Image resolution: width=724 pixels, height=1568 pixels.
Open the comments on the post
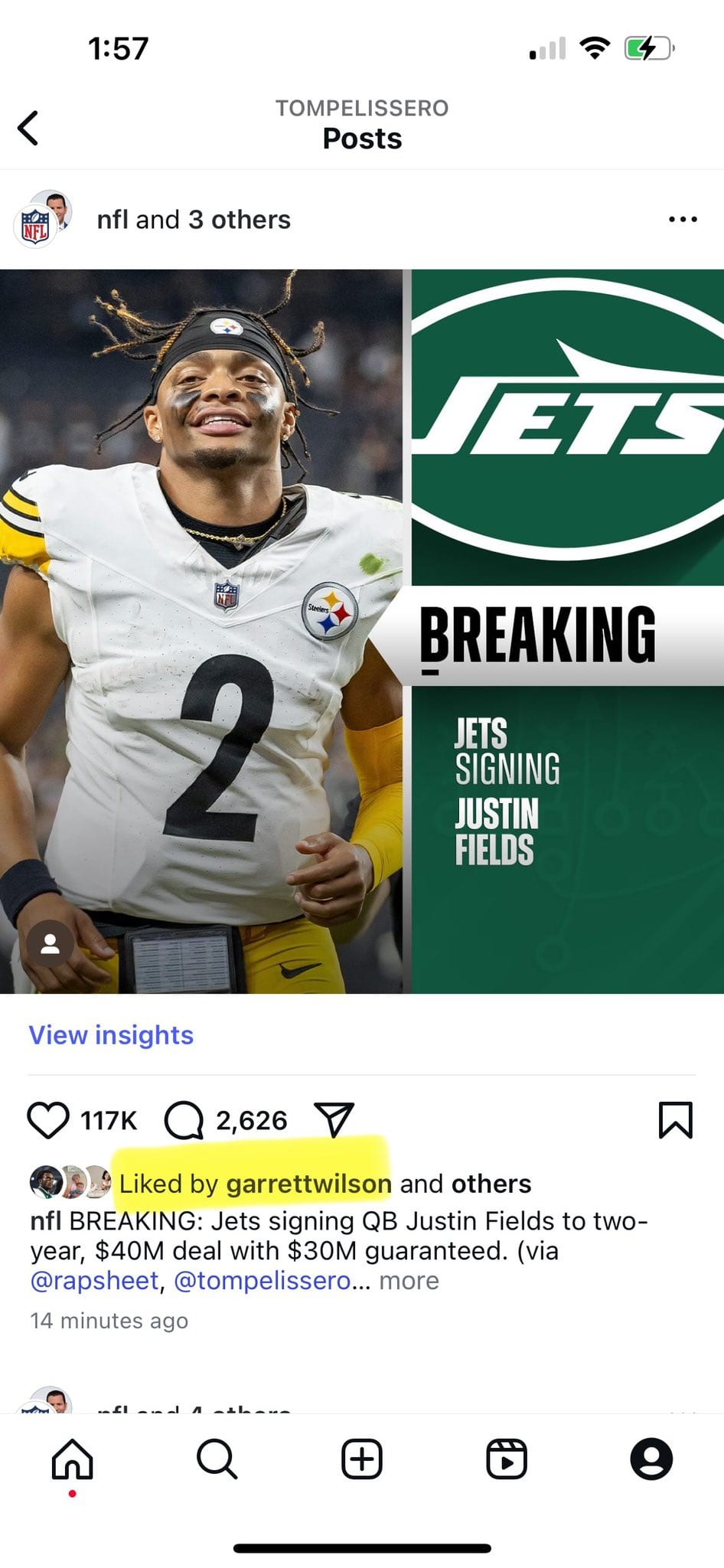pyautogui.click(x=184, y=1119)
